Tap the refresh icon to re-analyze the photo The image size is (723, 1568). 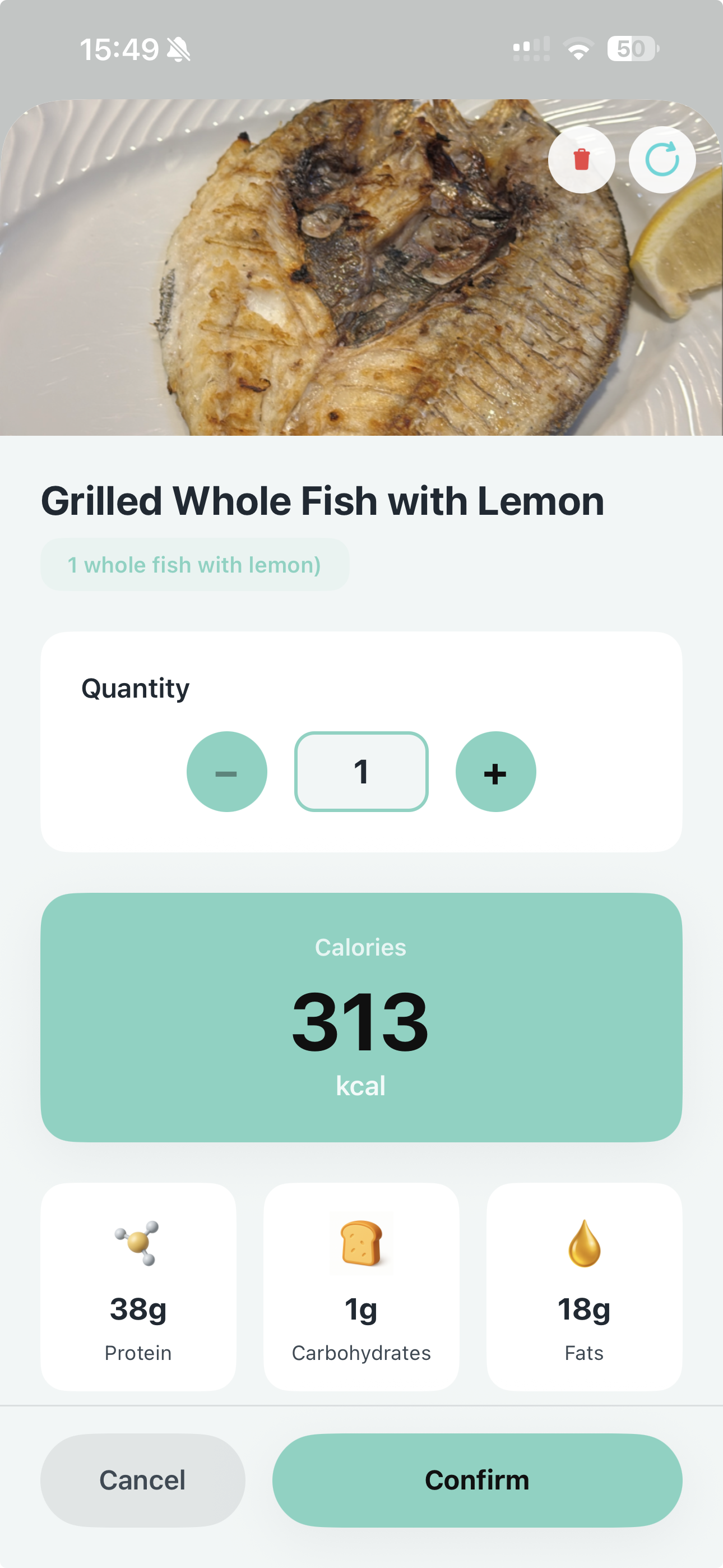[x=661, y=160]
